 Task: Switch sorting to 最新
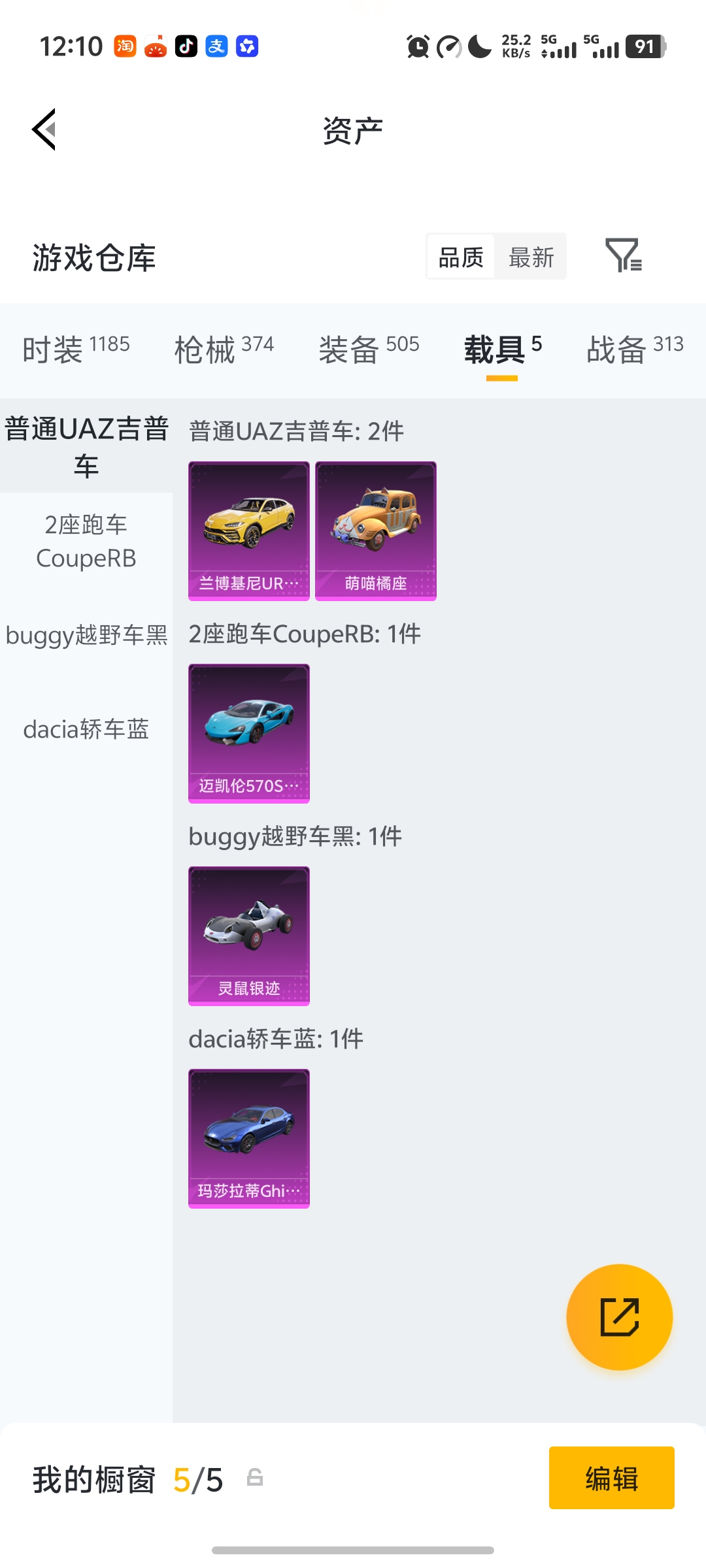click(x=531, y=256)
